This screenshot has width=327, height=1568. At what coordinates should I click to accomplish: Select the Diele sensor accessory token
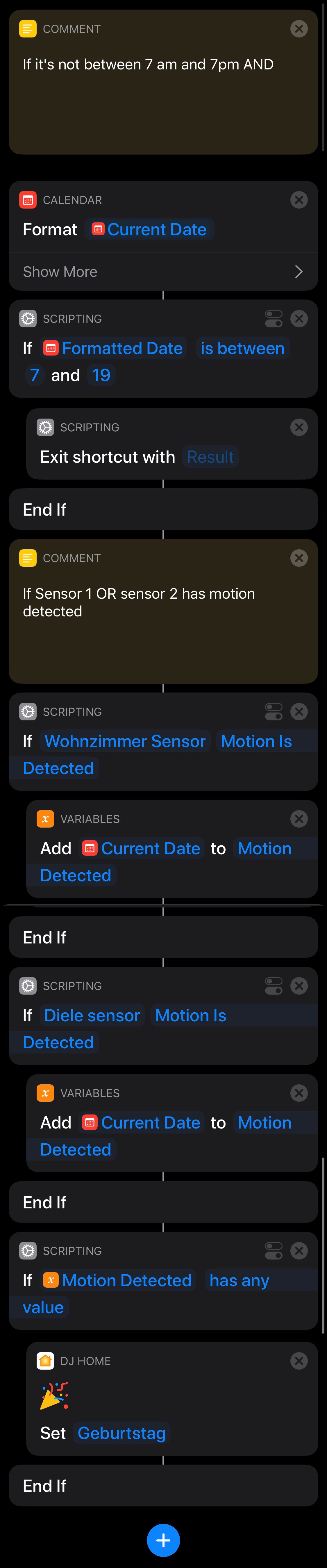pyautogui.click(x=92, y=1015)
